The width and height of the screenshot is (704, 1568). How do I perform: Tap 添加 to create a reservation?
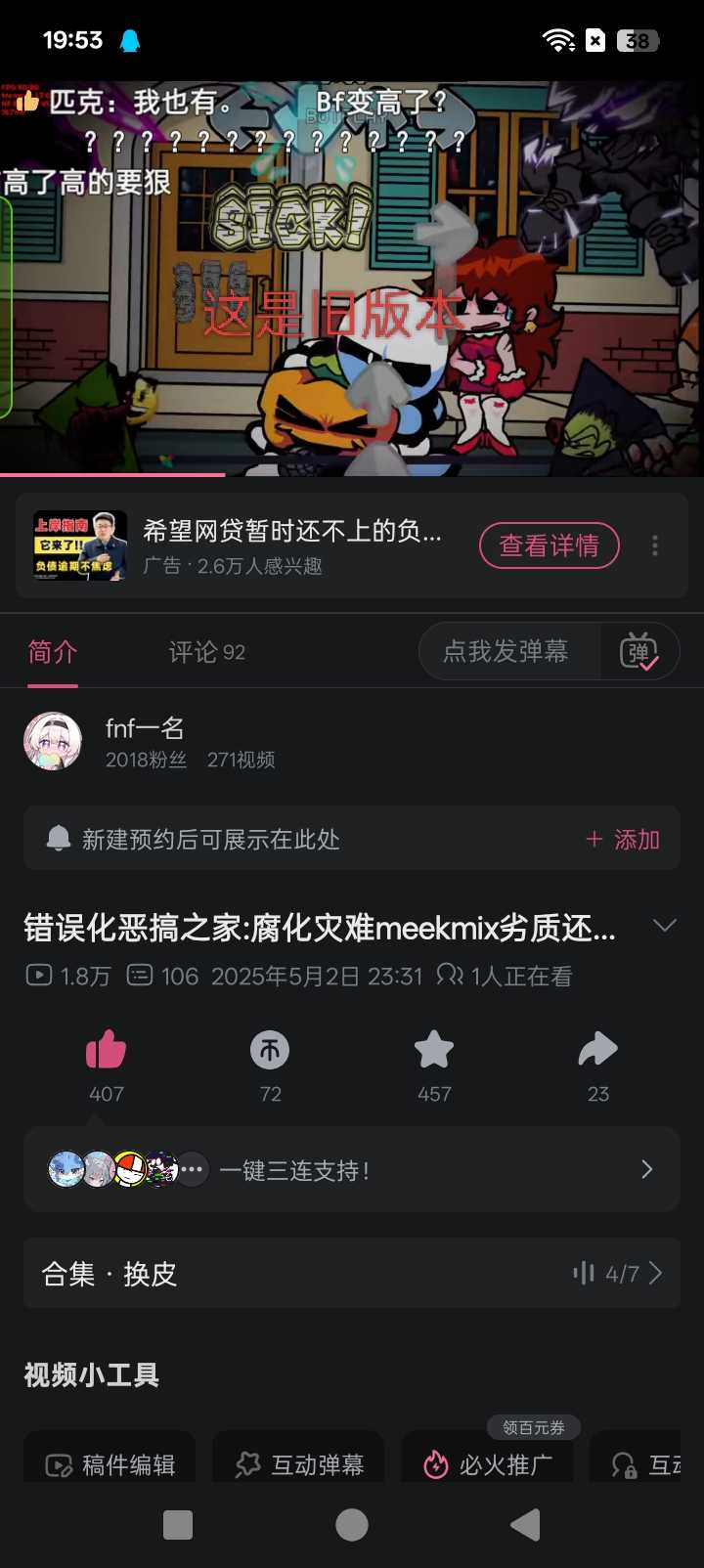click(623, 840)
